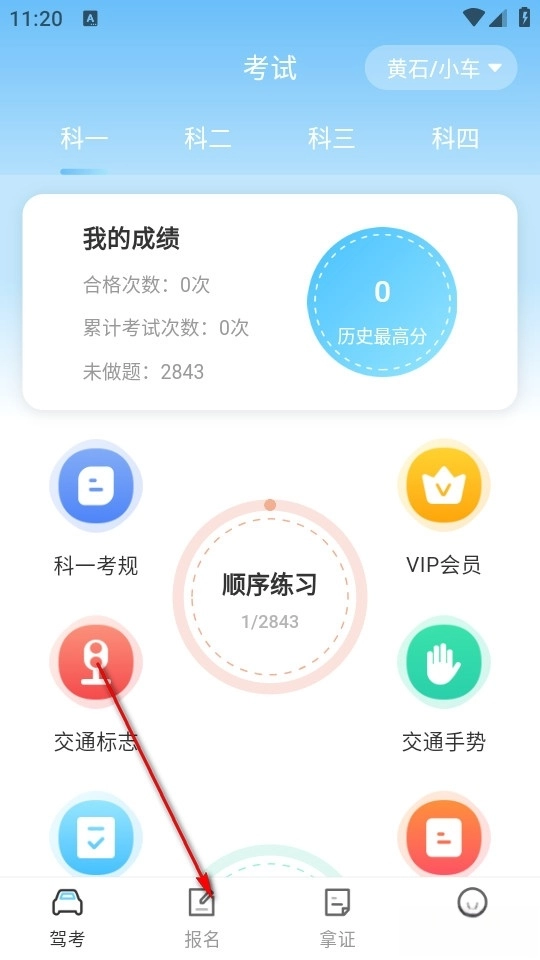Open 科一考规 exam rules
This screenshot has height=960, width=540.
click(96, 509)
